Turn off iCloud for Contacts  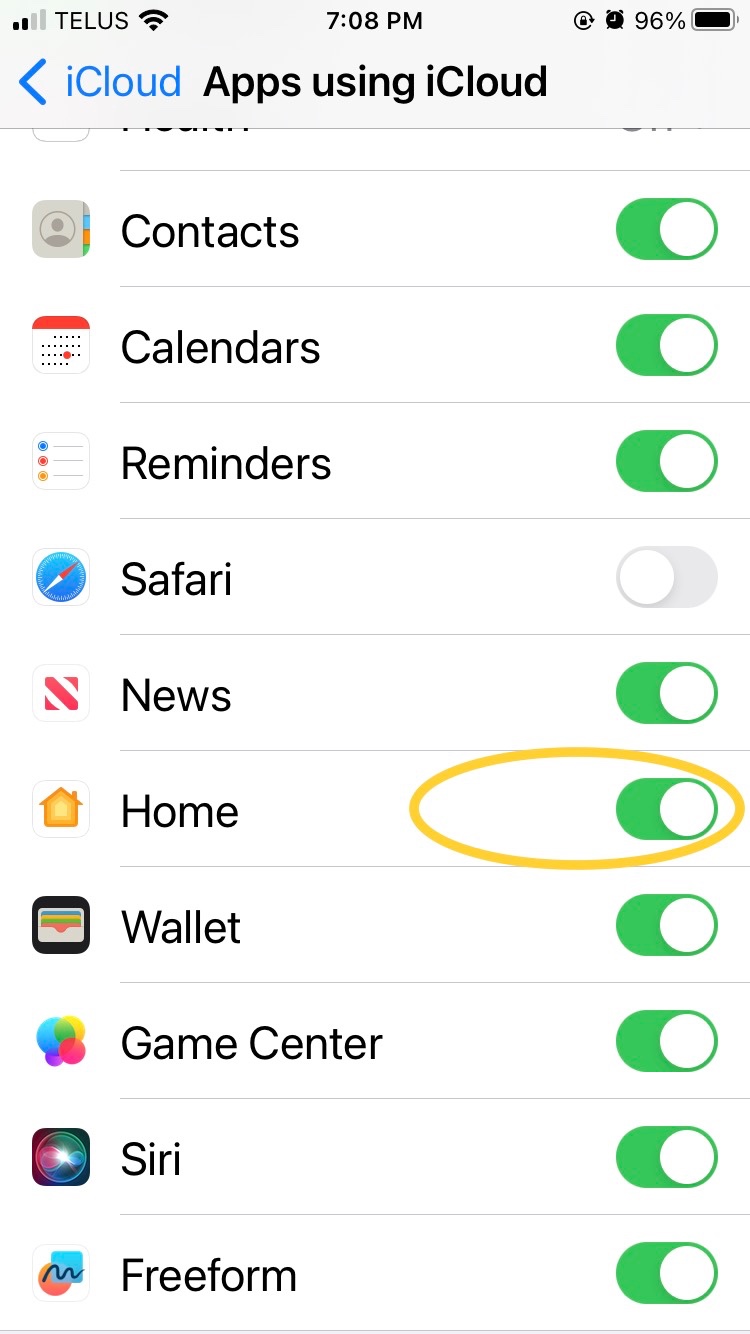click(666, 230)
